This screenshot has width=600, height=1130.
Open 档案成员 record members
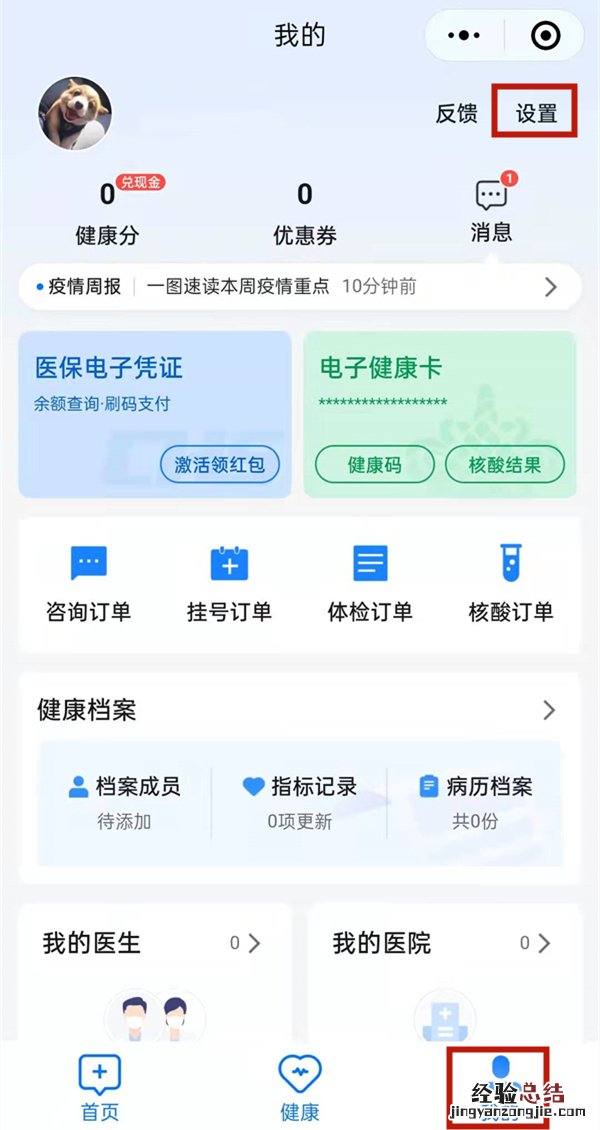[124, 802]
